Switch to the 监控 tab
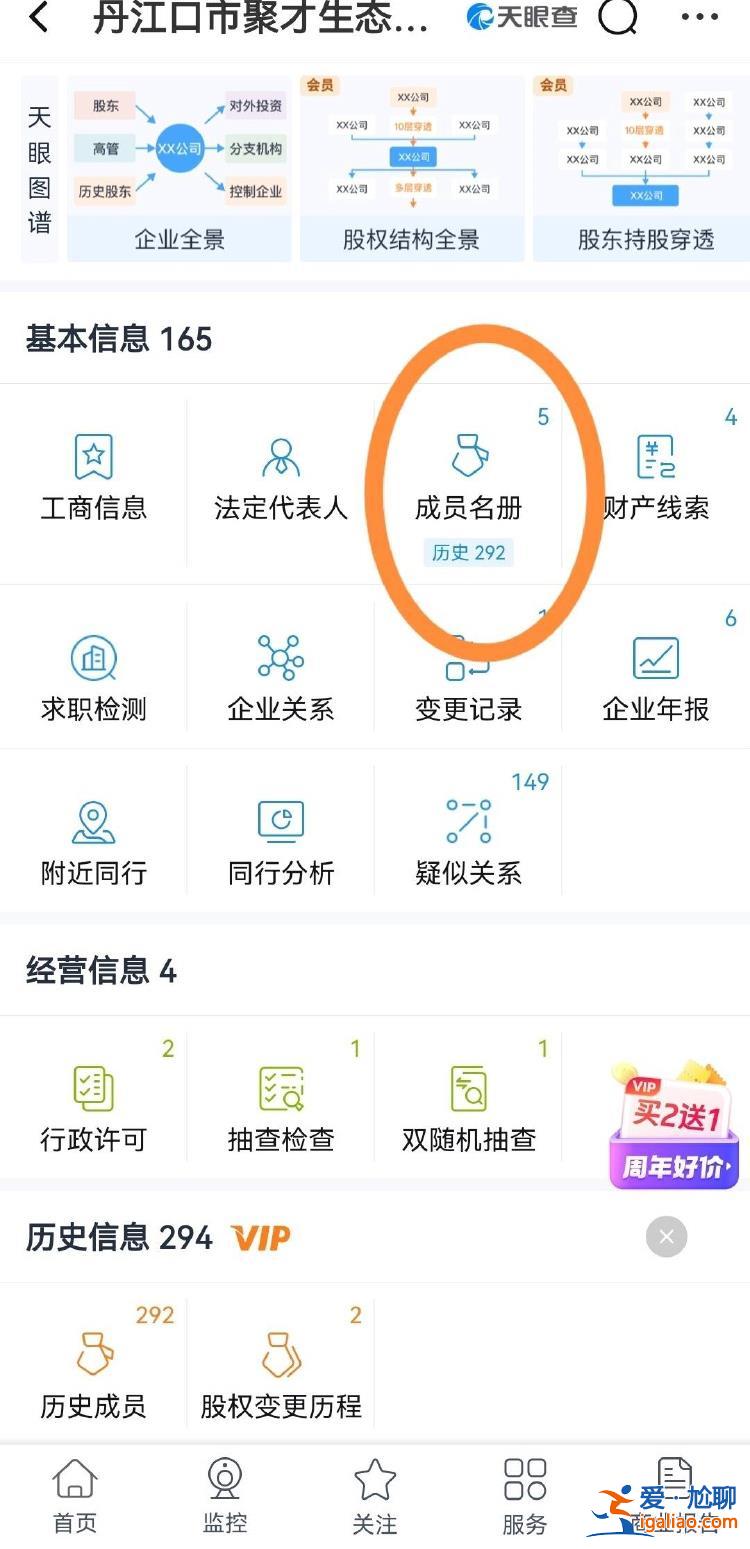The height and width of the screenshot is (1549, 750). (225, 1496)
